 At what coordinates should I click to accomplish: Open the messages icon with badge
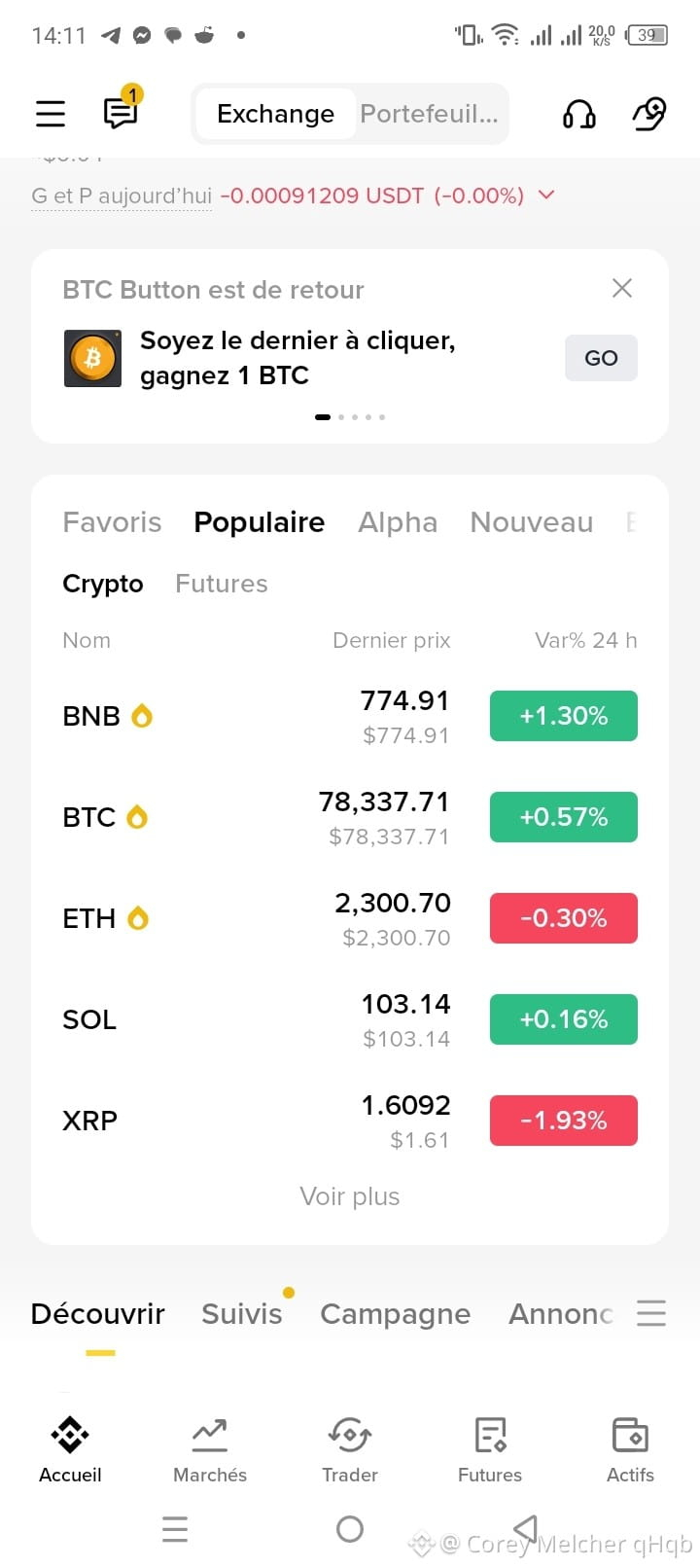(121, 113)
